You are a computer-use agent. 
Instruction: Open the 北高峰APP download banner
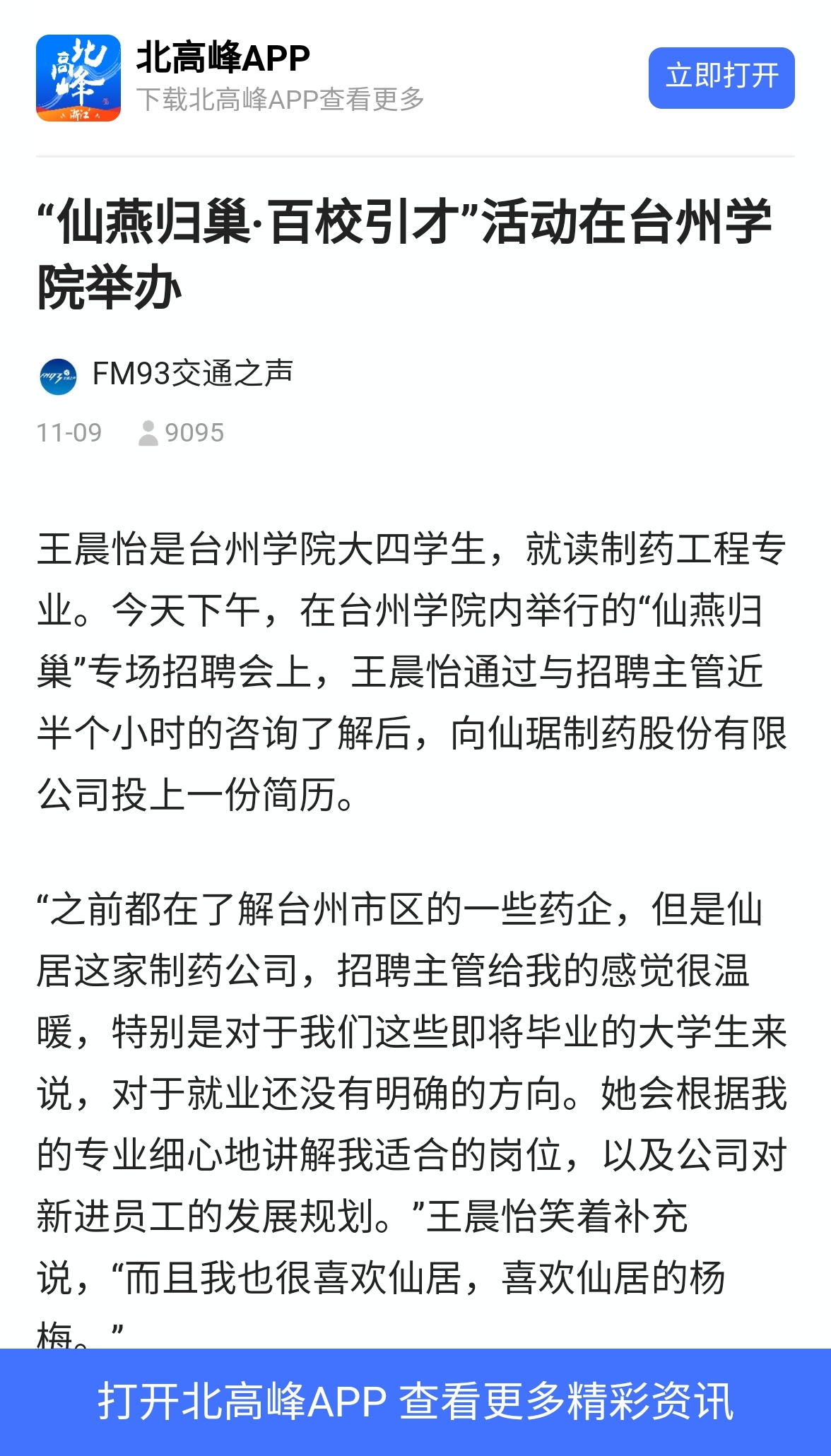tap(280, 78)
